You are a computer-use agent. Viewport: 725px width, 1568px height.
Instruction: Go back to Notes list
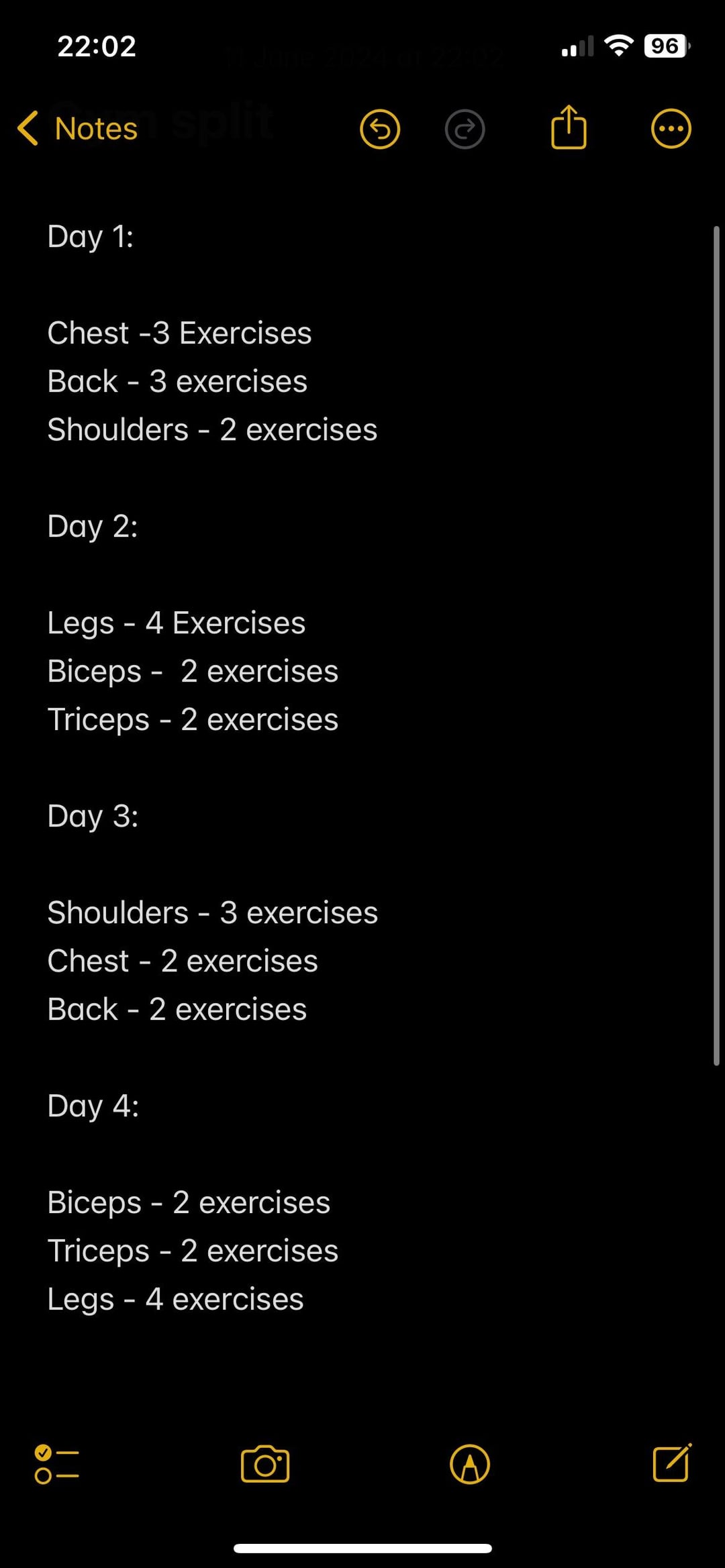point(78,128)
